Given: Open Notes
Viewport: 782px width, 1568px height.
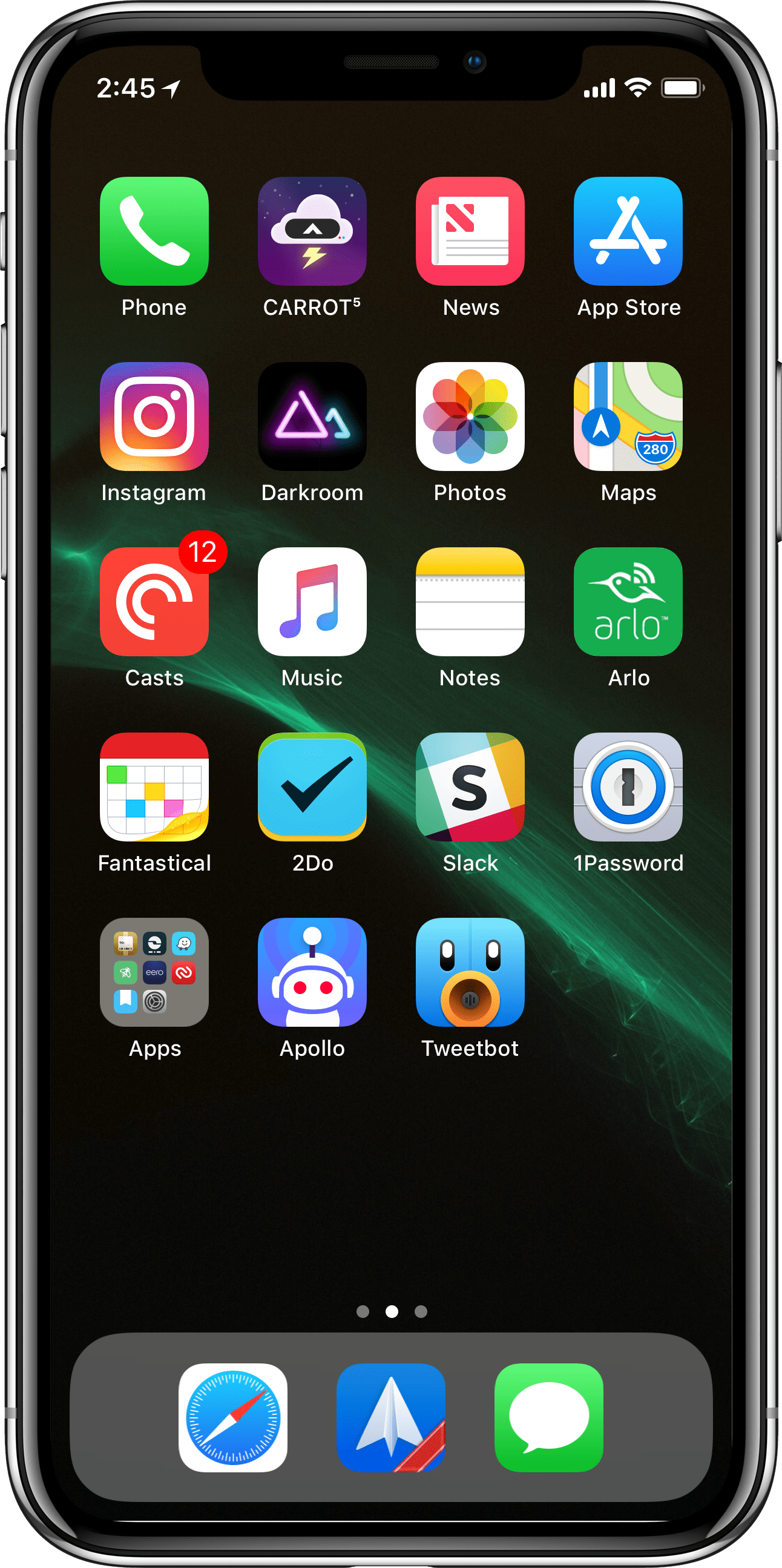Looking at the screenshot, I should pyautogui.click(x=470, y=601).
